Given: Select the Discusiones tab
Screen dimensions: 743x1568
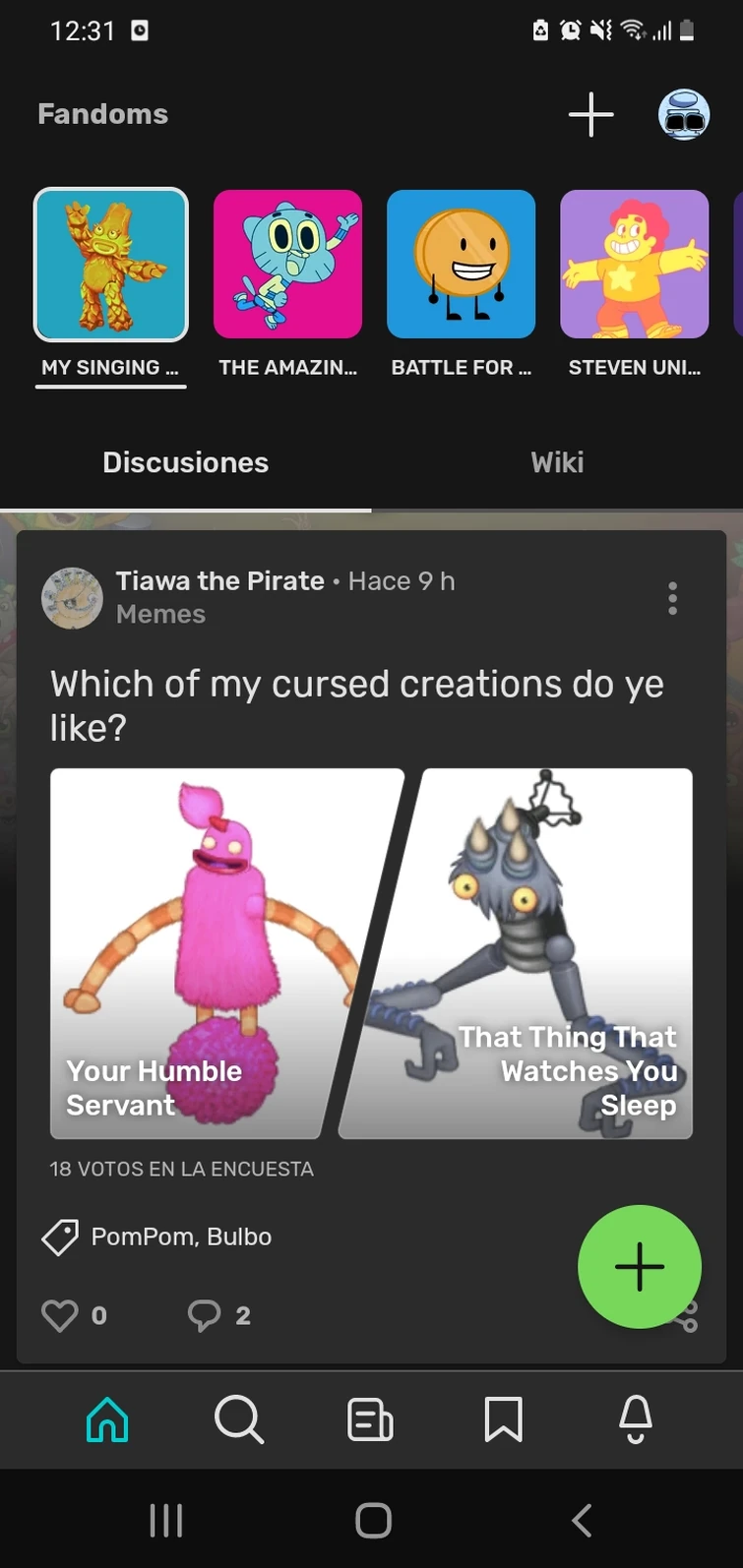Looking at the screenshot, I should (x=185, y=462).
